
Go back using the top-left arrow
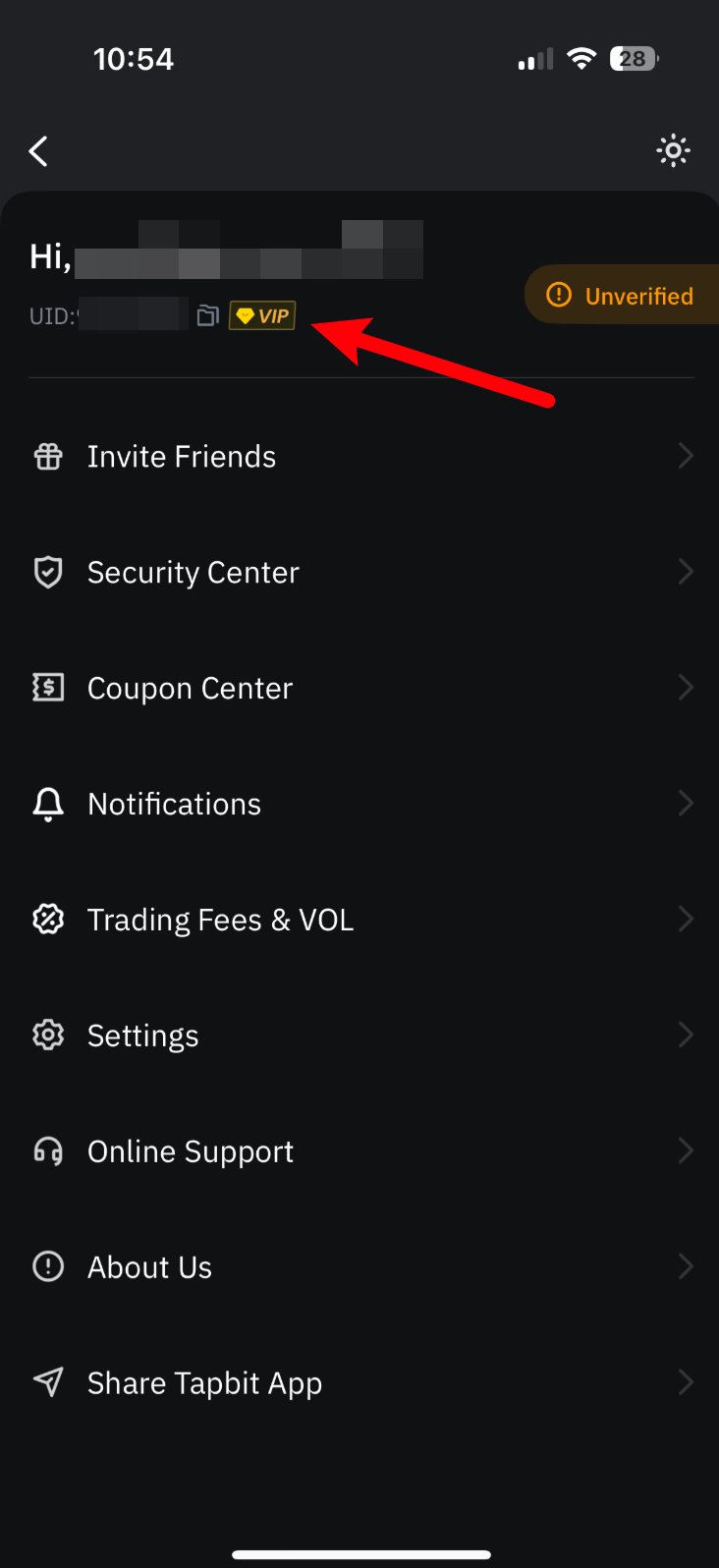(x=39, y=151)
